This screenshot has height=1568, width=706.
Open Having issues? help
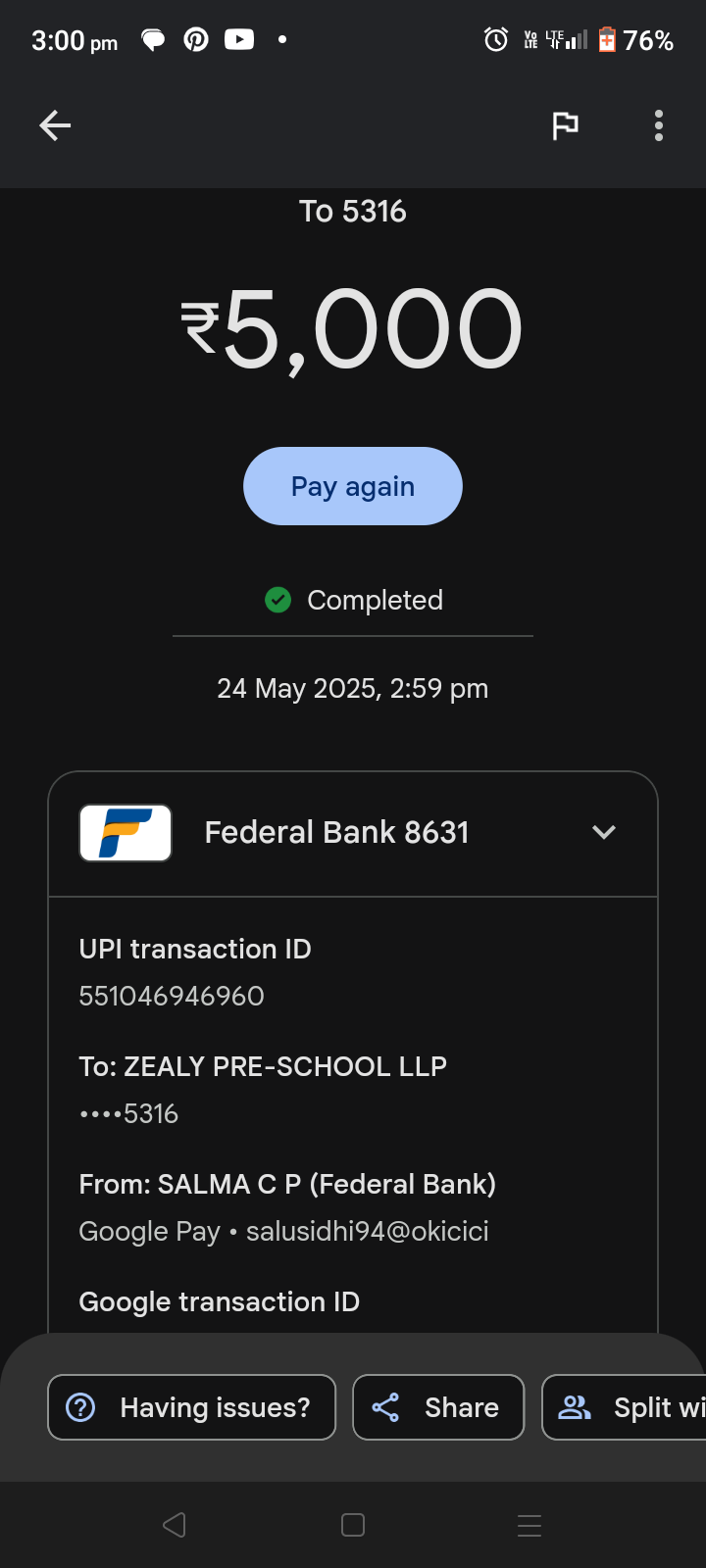tap(192, 1407)
